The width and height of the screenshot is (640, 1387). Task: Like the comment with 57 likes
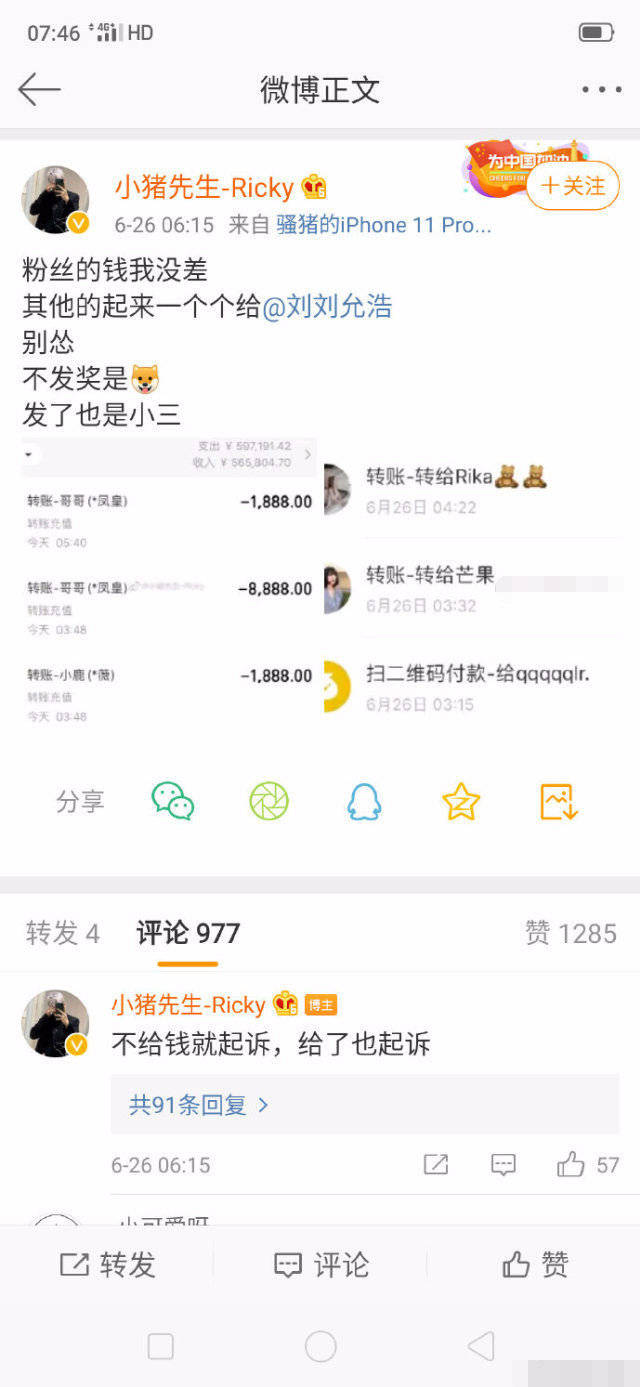[x=572, y=1164]
